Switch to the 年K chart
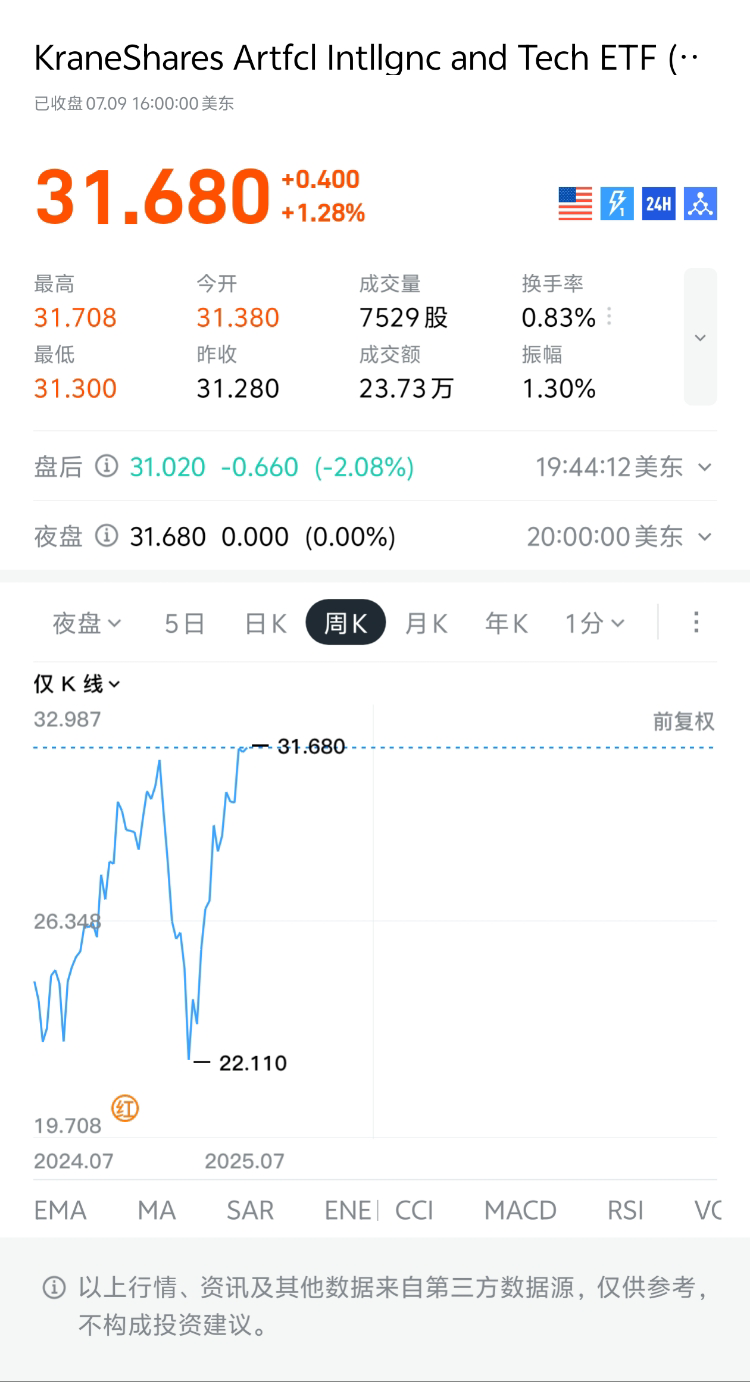This screenshot has width=750, height=1382. click(506, 623)
